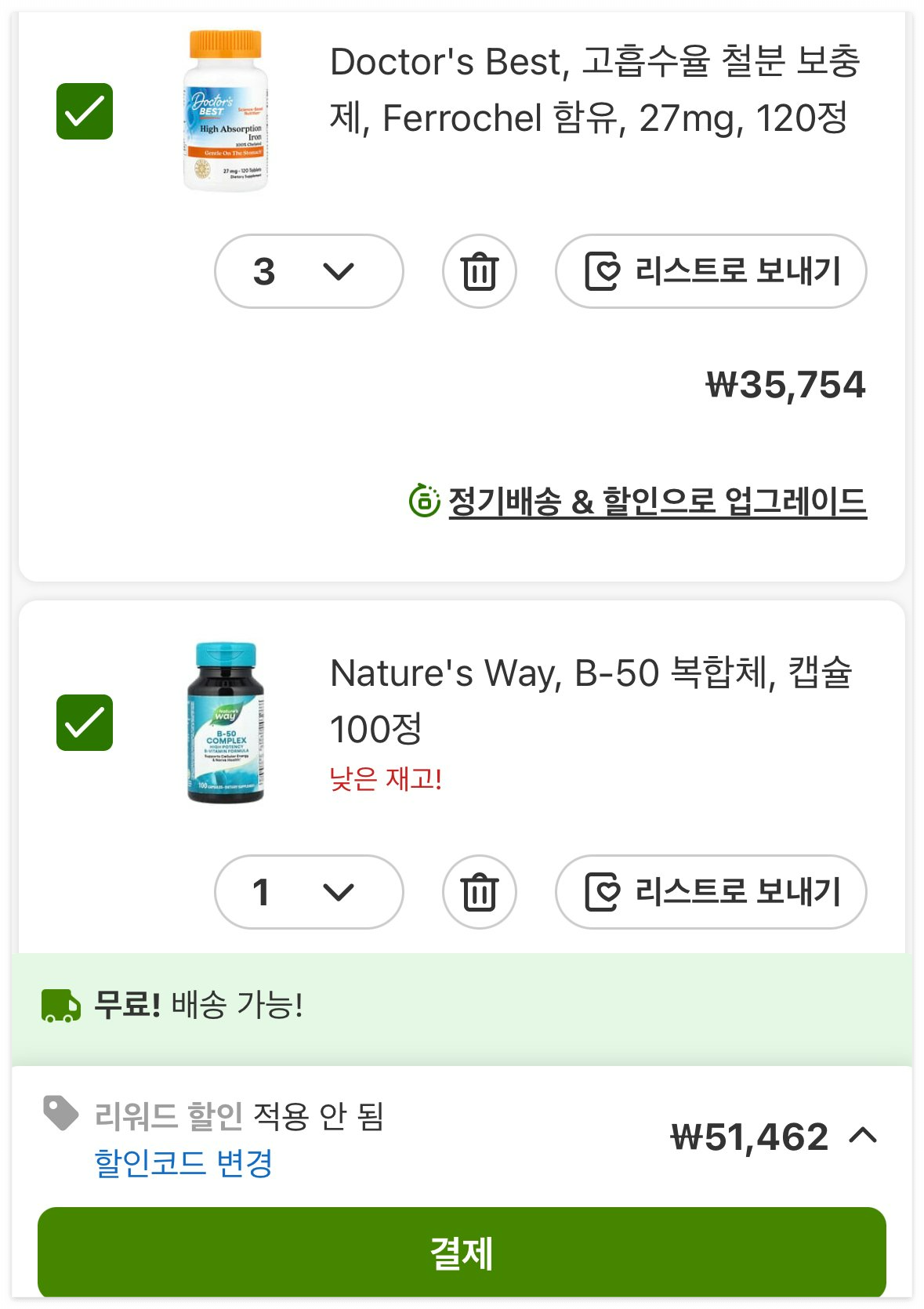Viewport: 924px width, 1309px height.
Task: Uncheck the Doctor's Best iron supplement checkbox
Action: [86, 110]
